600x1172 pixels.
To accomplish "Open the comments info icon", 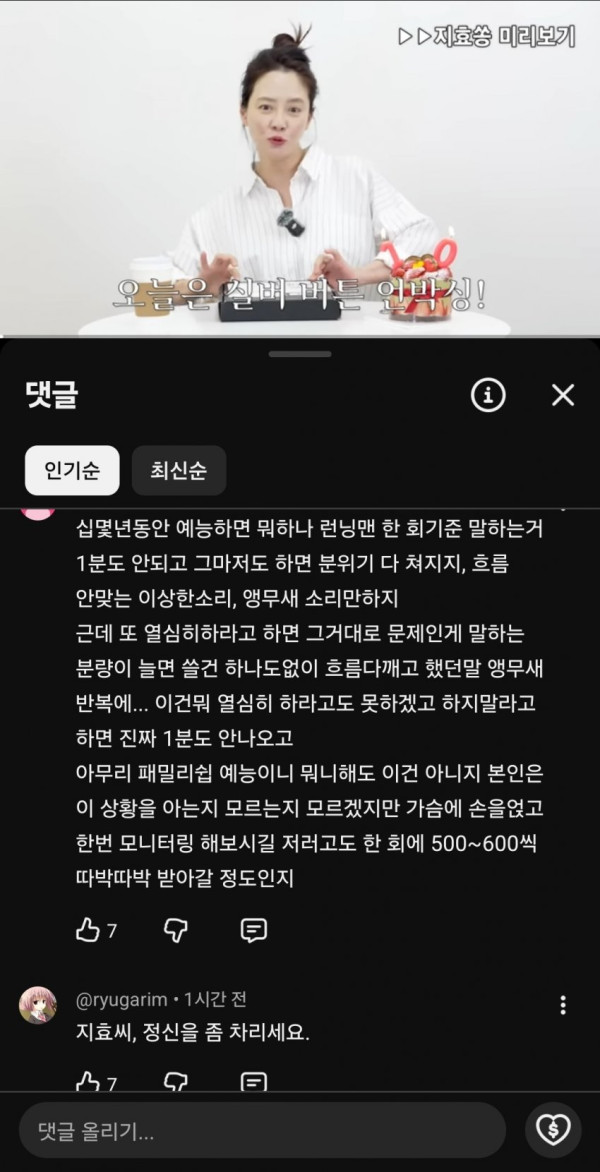I will click(488, 395).
